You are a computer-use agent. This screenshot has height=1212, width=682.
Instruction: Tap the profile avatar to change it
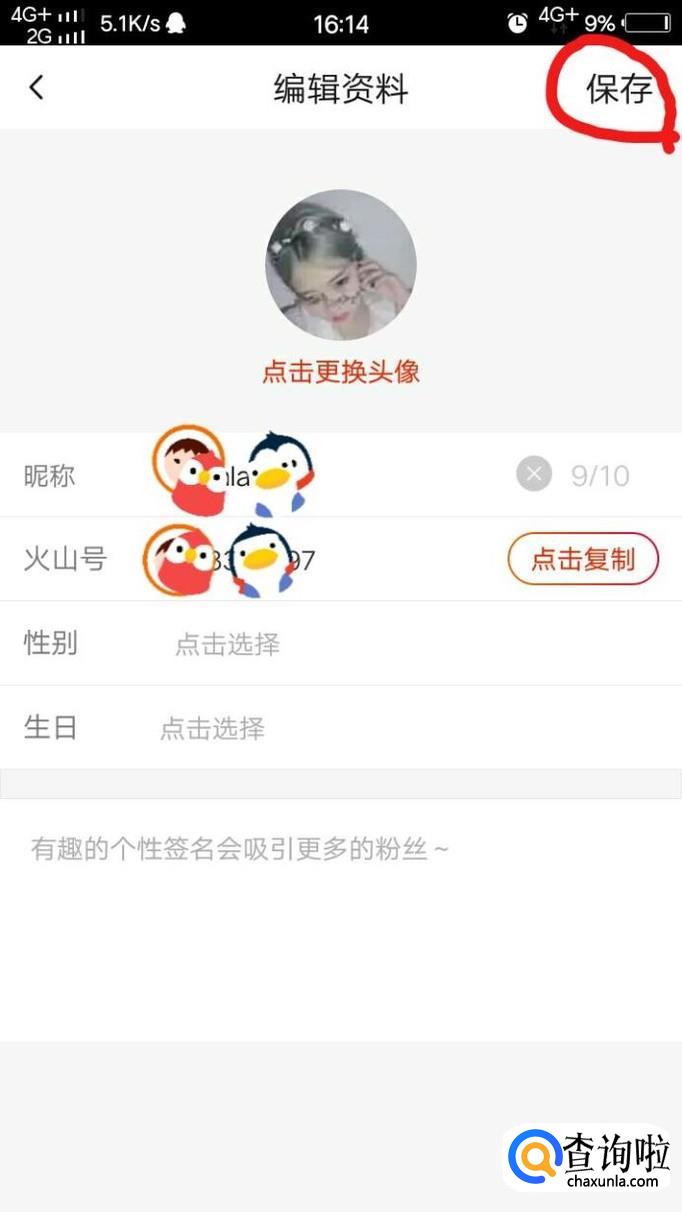(340, 265)
